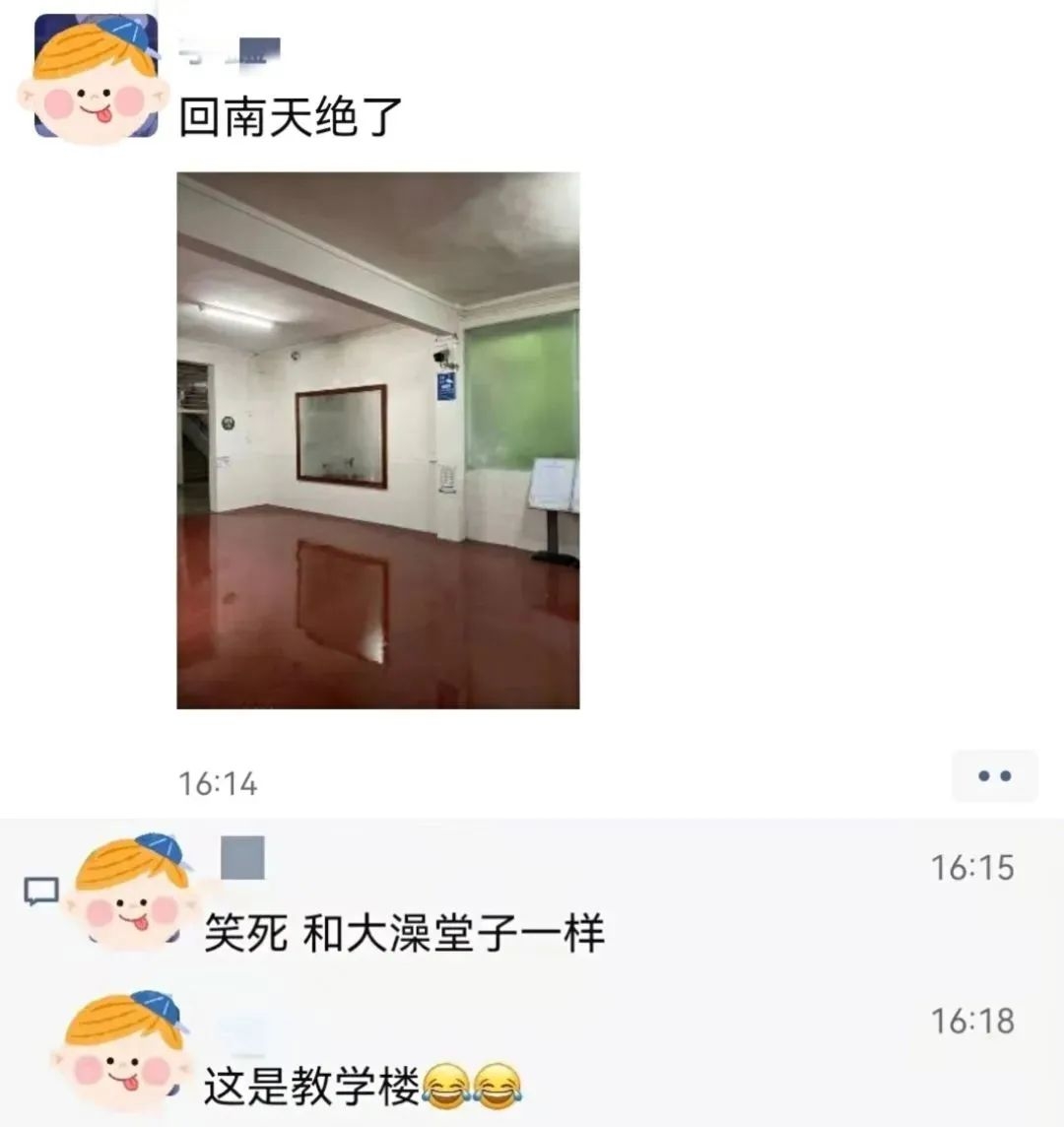Reply to the comment 笑死 和大澡堂子一样
The height and width of the screenshot is (1127, 1064).
point(404,933)
